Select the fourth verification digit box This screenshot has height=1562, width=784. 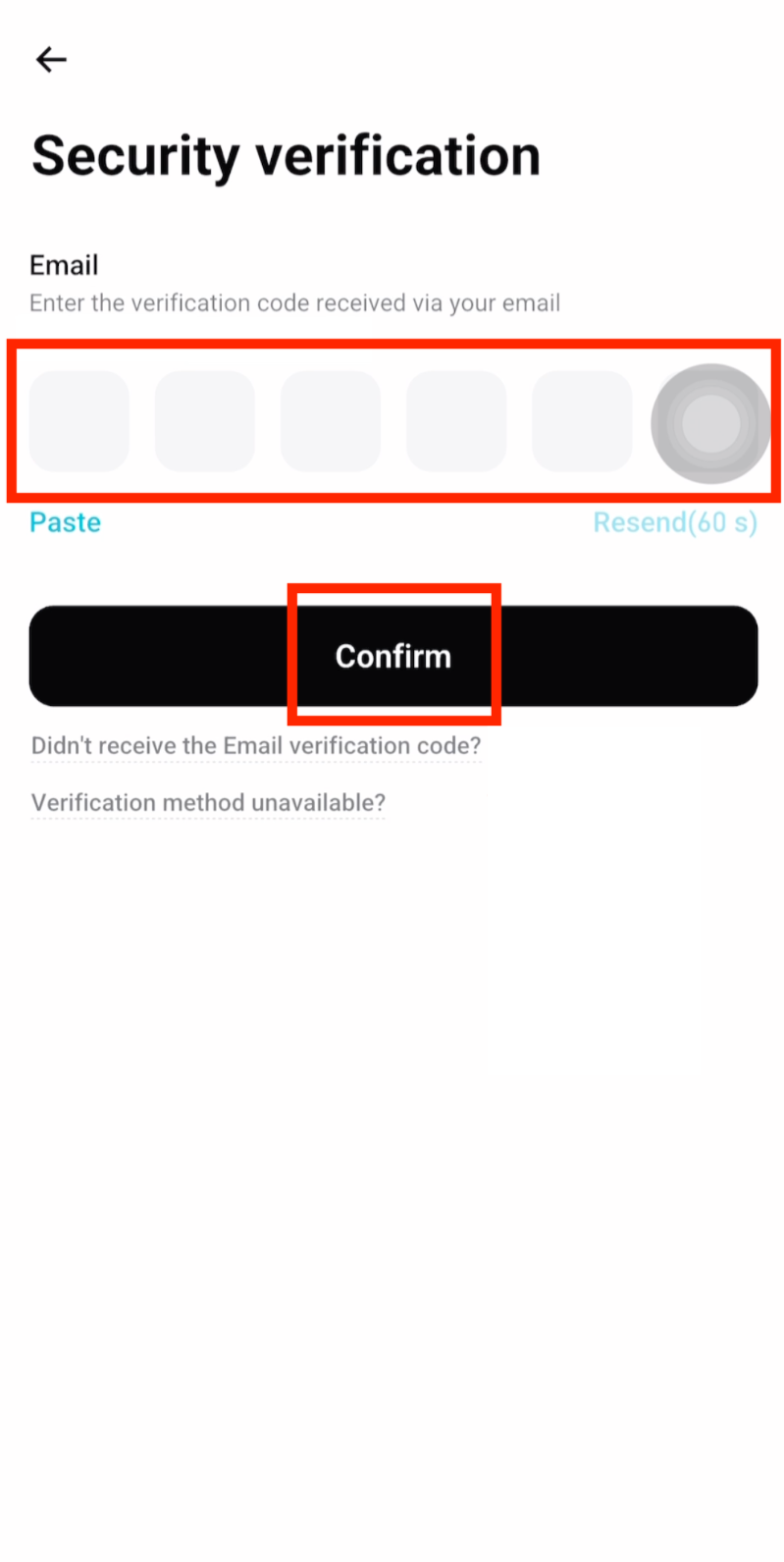click(x=455, y=422)
